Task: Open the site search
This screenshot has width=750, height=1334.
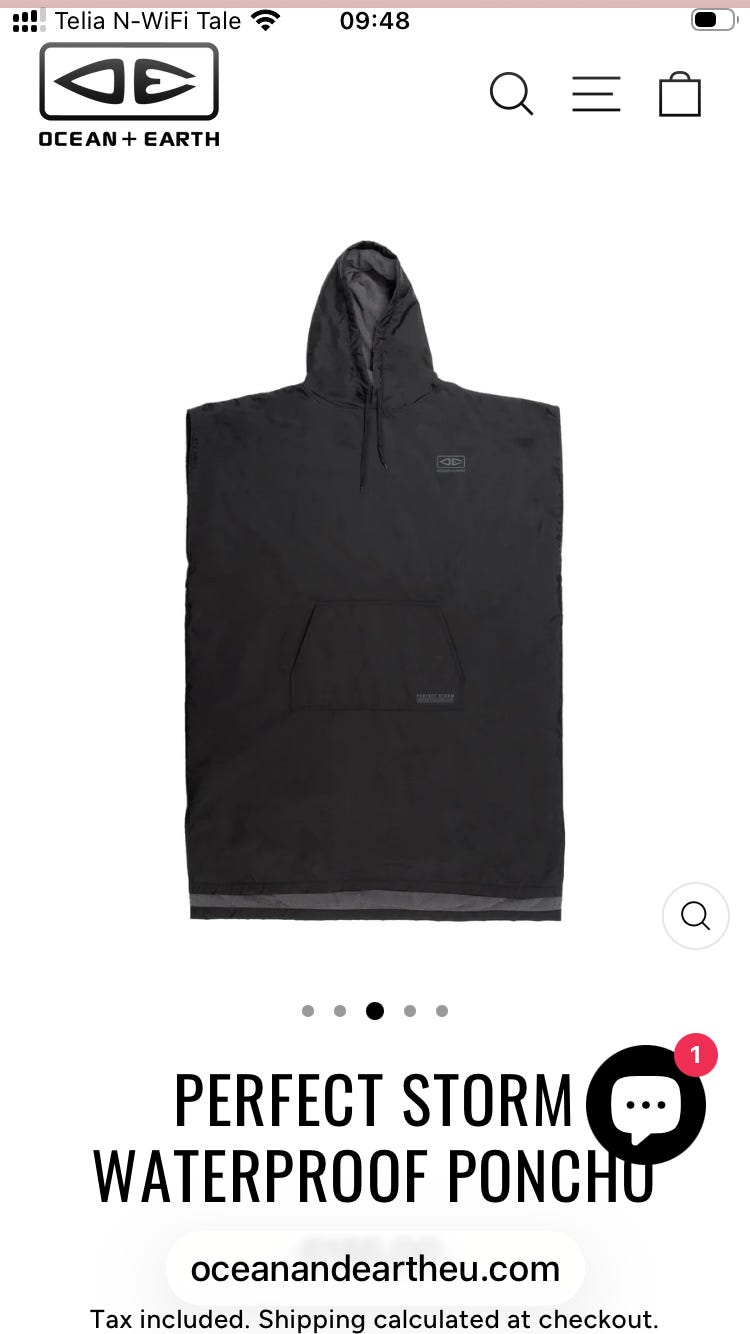Action: 511,95
